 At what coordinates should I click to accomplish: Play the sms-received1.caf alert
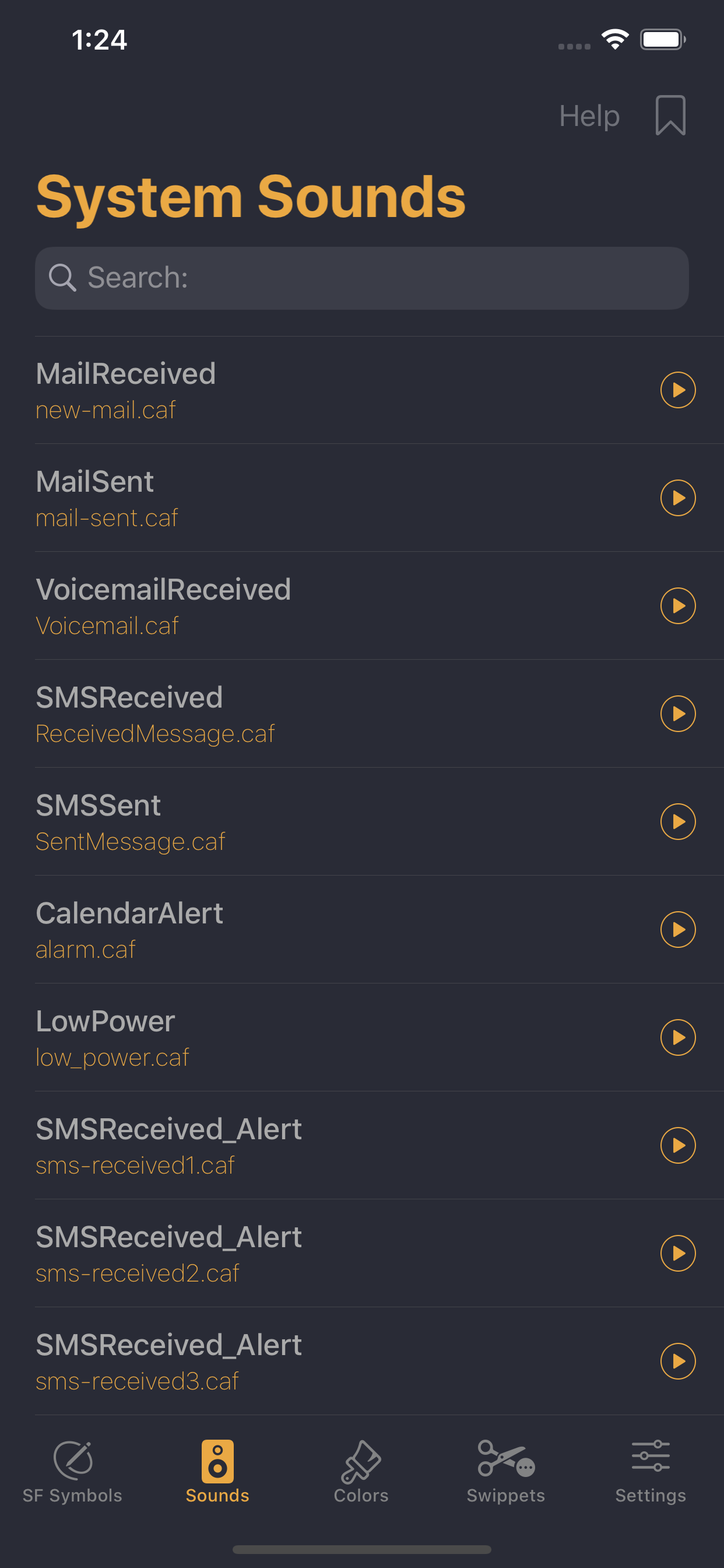[x=678, y=1146]
